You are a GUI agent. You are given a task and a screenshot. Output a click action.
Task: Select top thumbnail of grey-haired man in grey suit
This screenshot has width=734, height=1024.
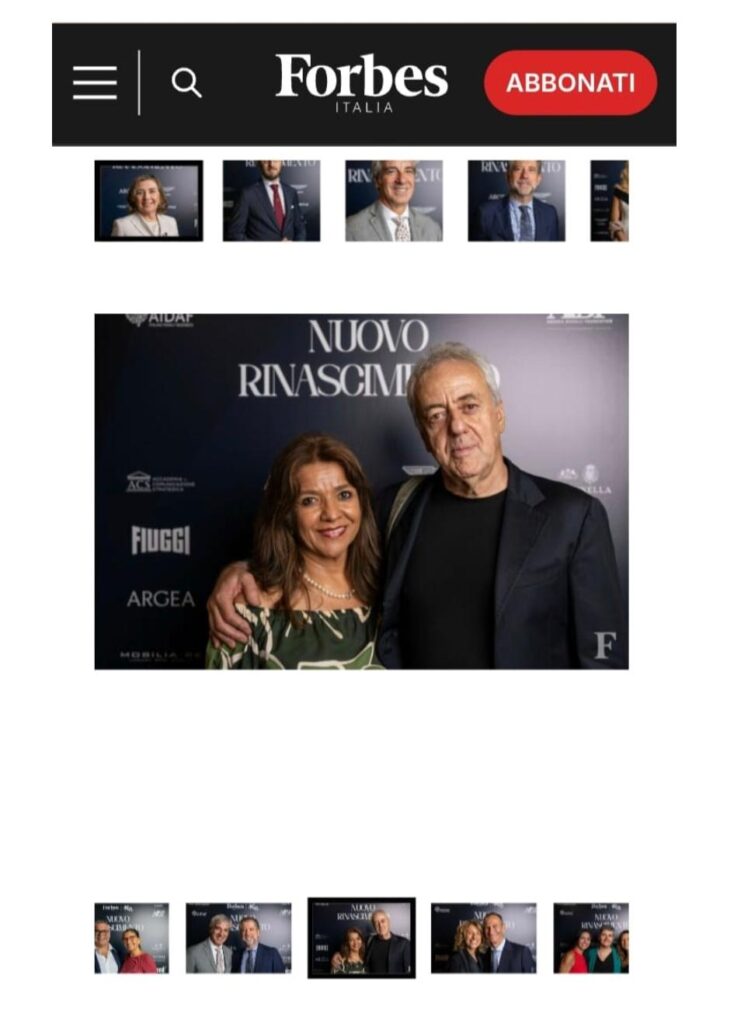click(x=394, y=201)
